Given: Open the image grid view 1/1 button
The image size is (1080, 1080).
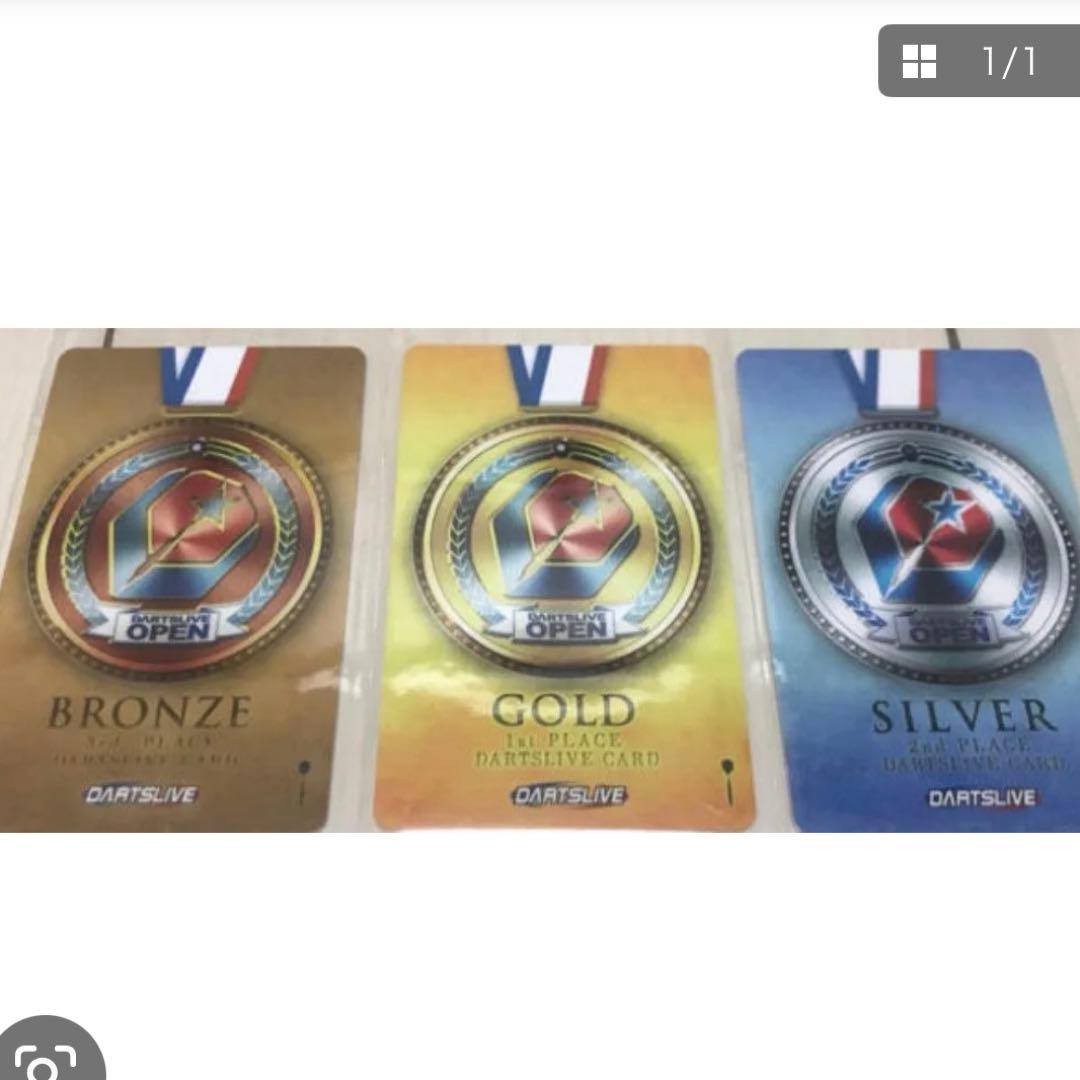Looking at the screenshot, I should click(978, 61).
